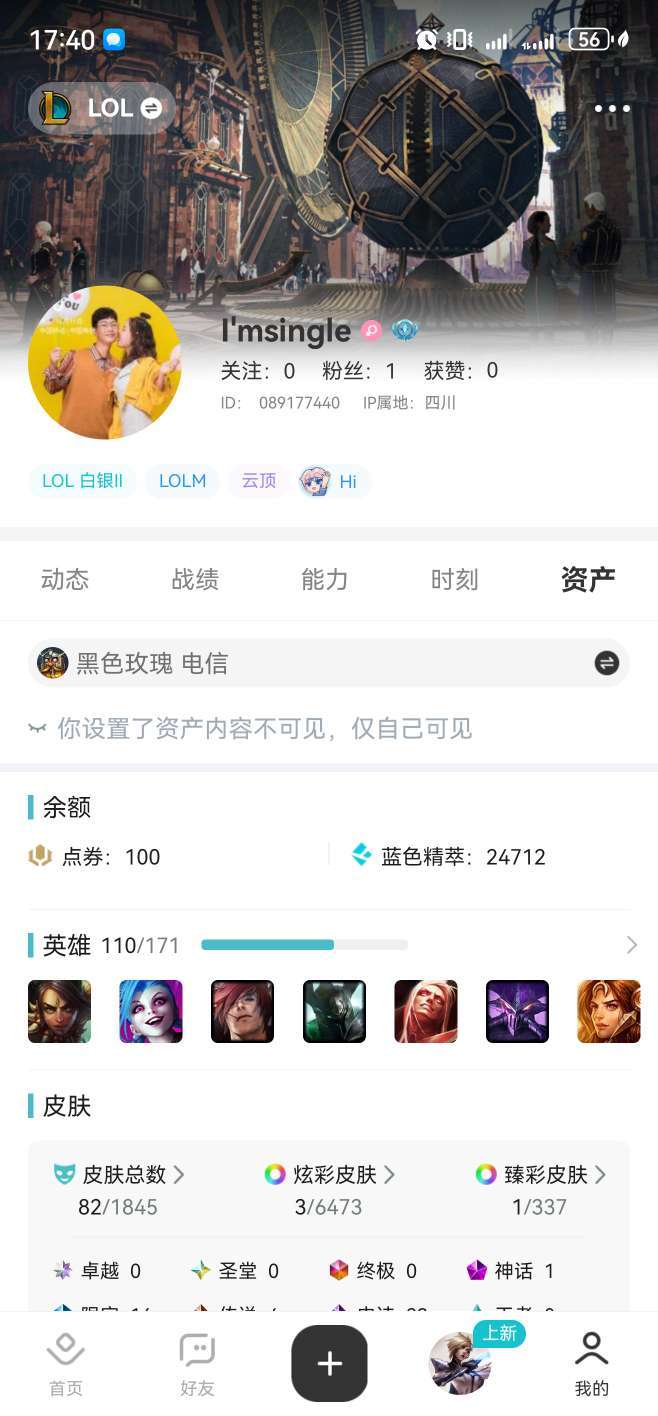Switch to the 战绩 tab
The image size is (658, 1416).
pos(195,579)
